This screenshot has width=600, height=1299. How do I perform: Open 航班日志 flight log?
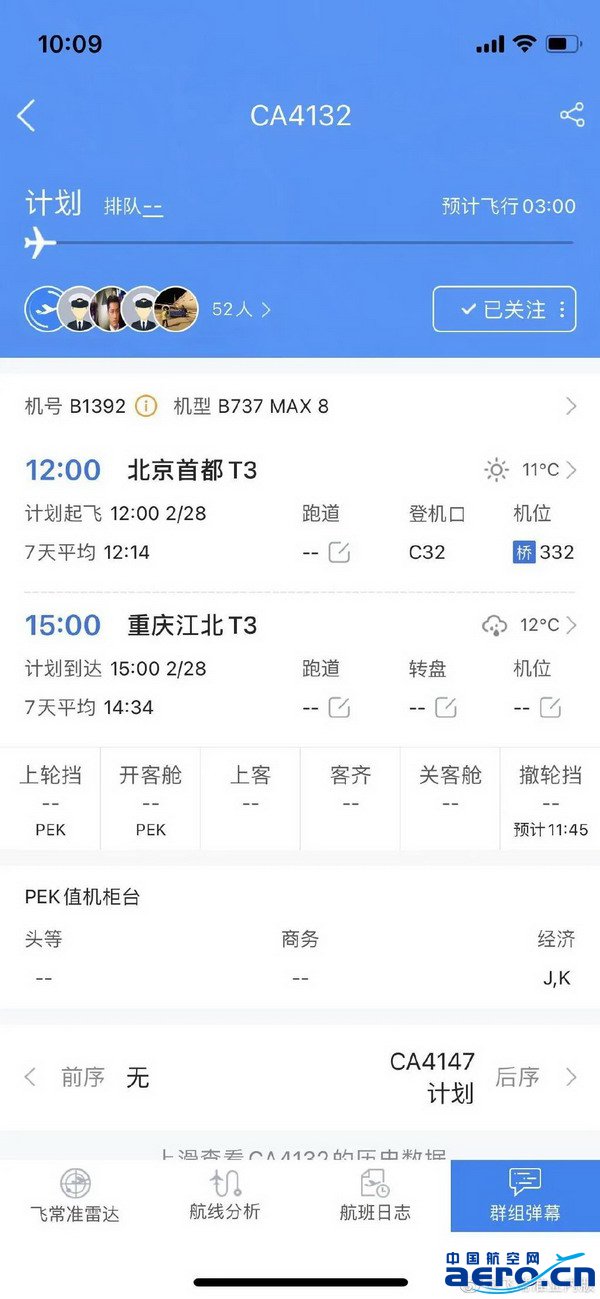tap(375, 1195)
